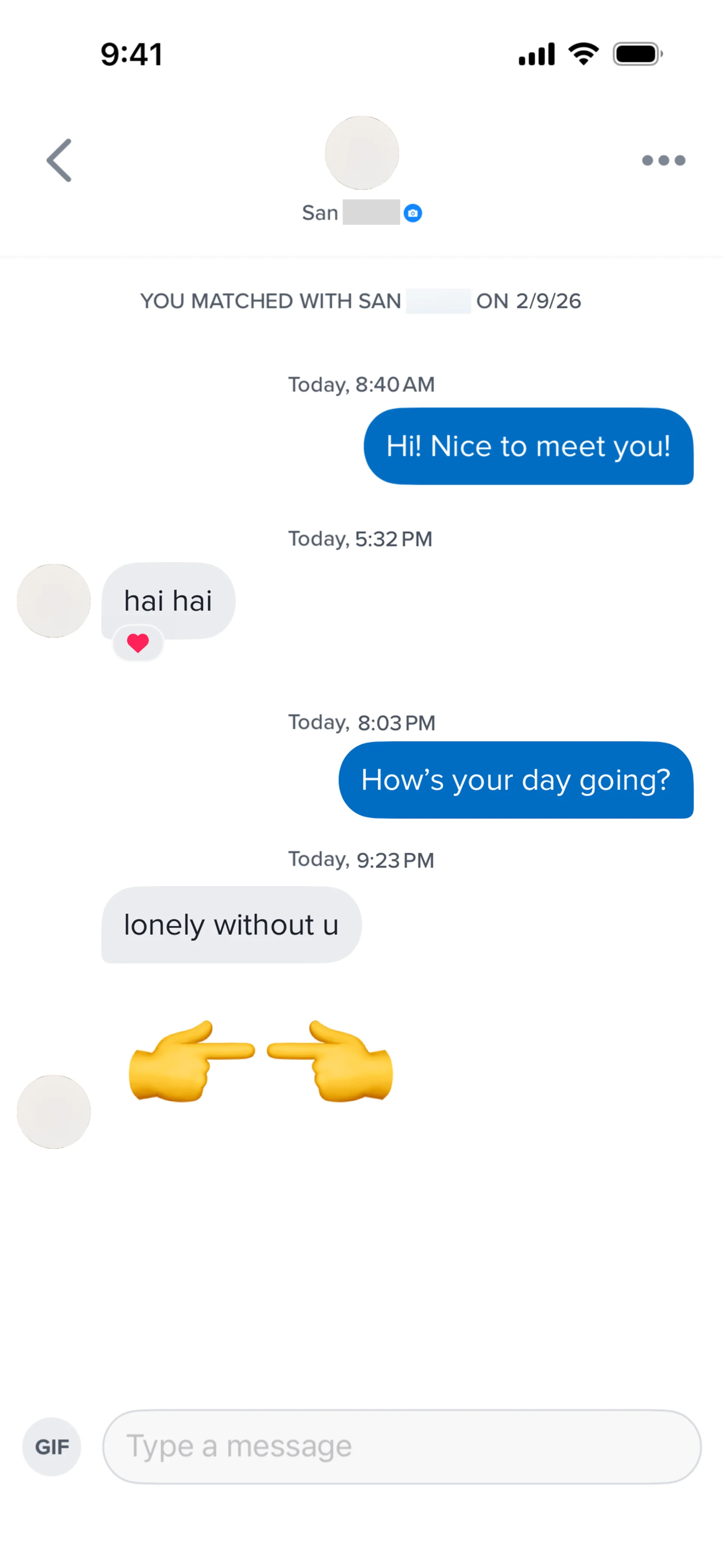Go back to the matches list
The height and width of the screenshot is (1568, 723).
pyautogui.click(x=59, y=160)
